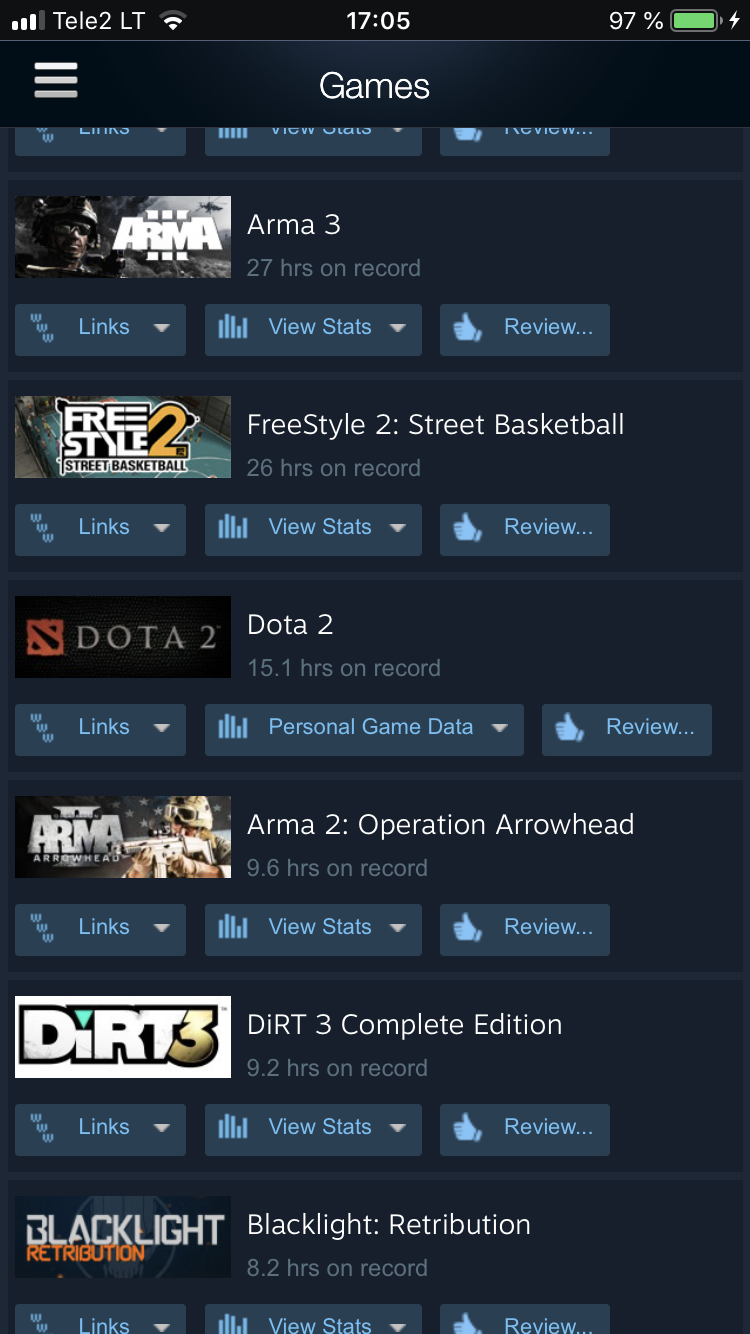Review Arma 3
Screen dimensions: 750x1334
click(525, 330)
